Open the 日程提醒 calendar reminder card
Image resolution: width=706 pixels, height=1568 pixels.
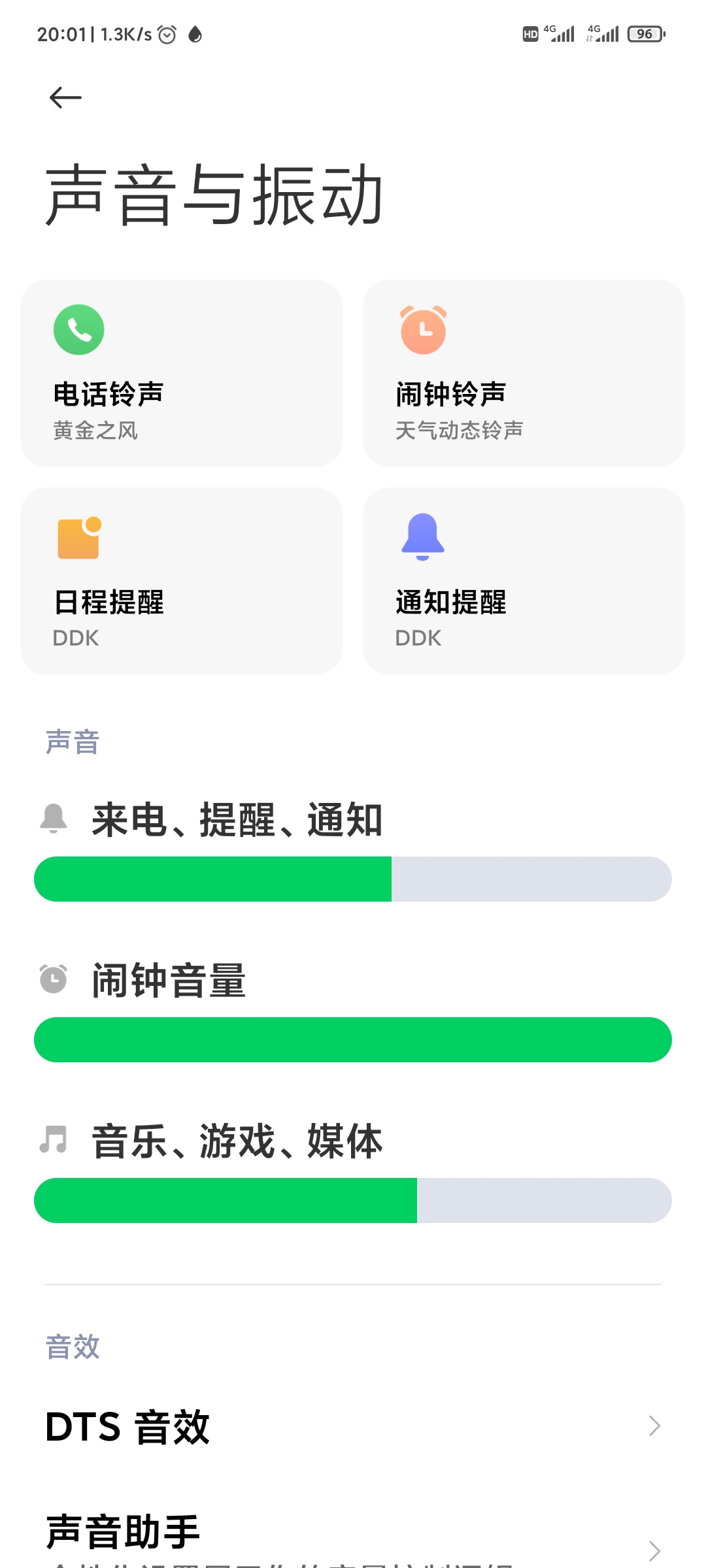(x=181, y=581)
